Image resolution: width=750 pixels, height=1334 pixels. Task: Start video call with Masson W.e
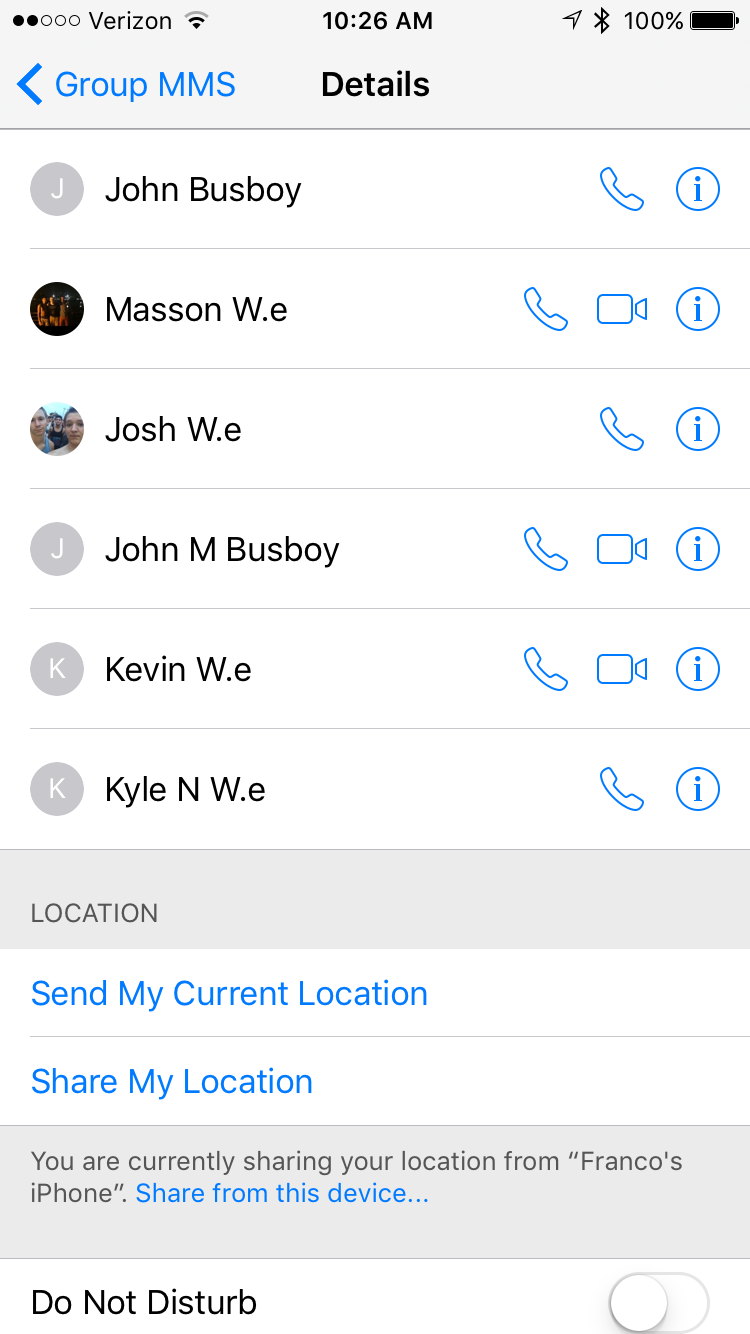click(x=622, y=309)
